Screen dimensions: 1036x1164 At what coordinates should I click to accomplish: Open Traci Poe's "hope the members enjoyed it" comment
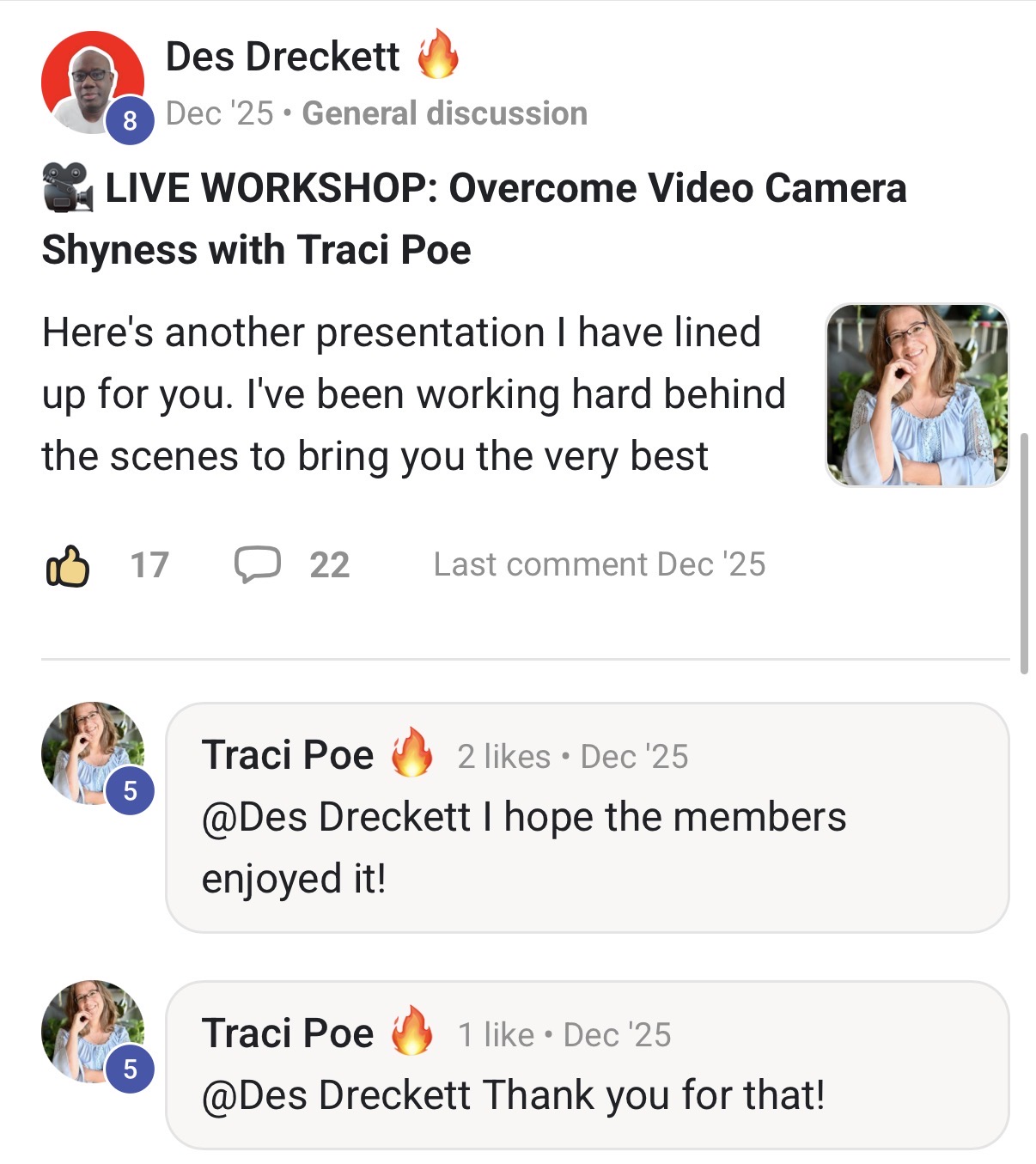pyautogui.click(x=523, y=847)
